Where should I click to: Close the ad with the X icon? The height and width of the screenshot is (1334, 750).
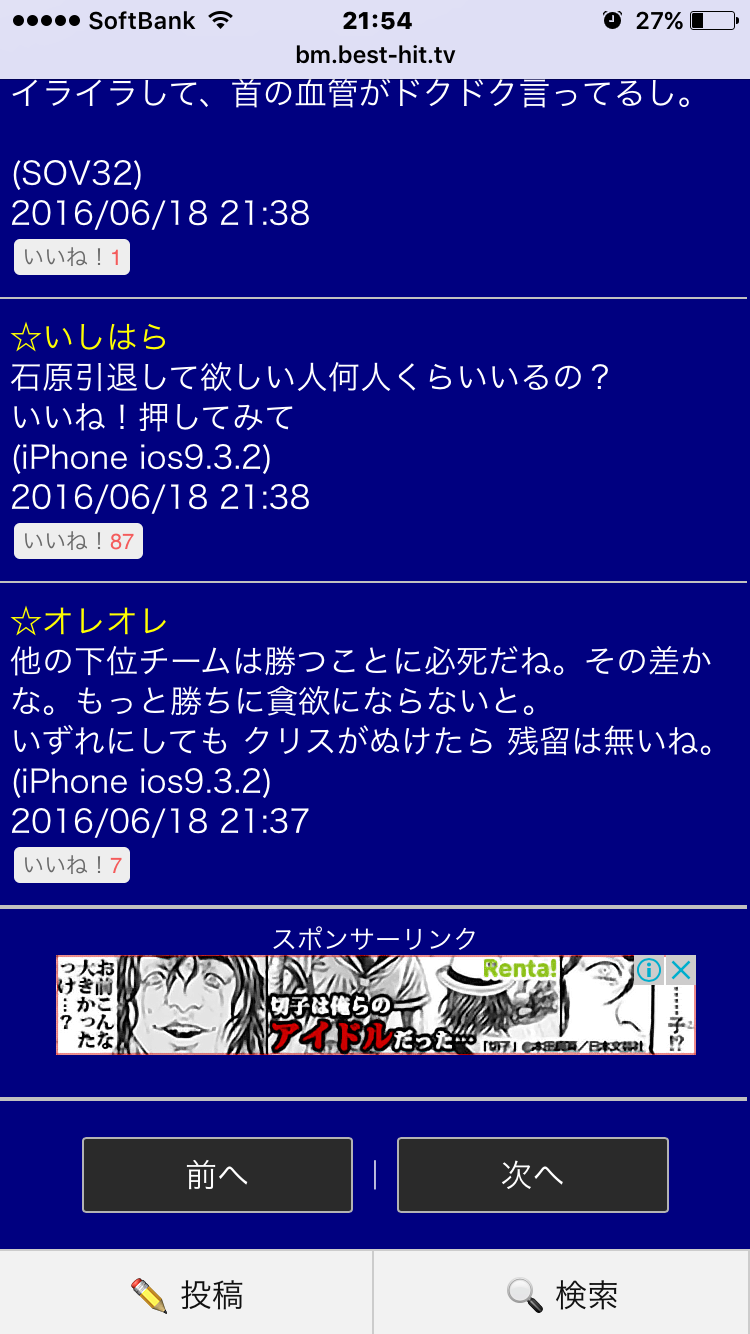[x=680, y=970]
